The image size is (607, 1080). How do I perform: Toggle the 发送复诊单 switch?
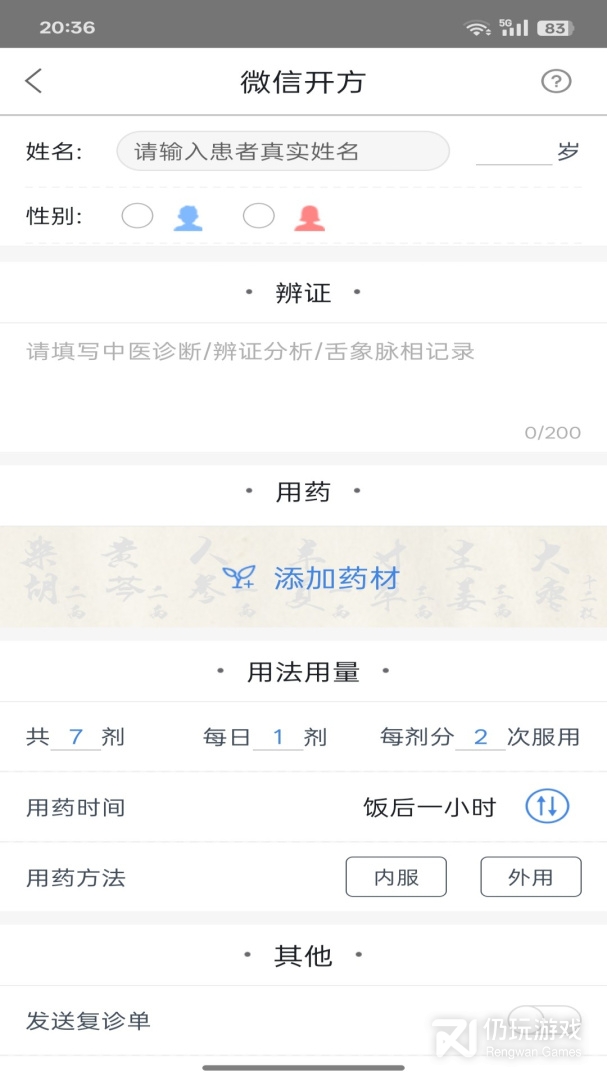[543, 1021]
